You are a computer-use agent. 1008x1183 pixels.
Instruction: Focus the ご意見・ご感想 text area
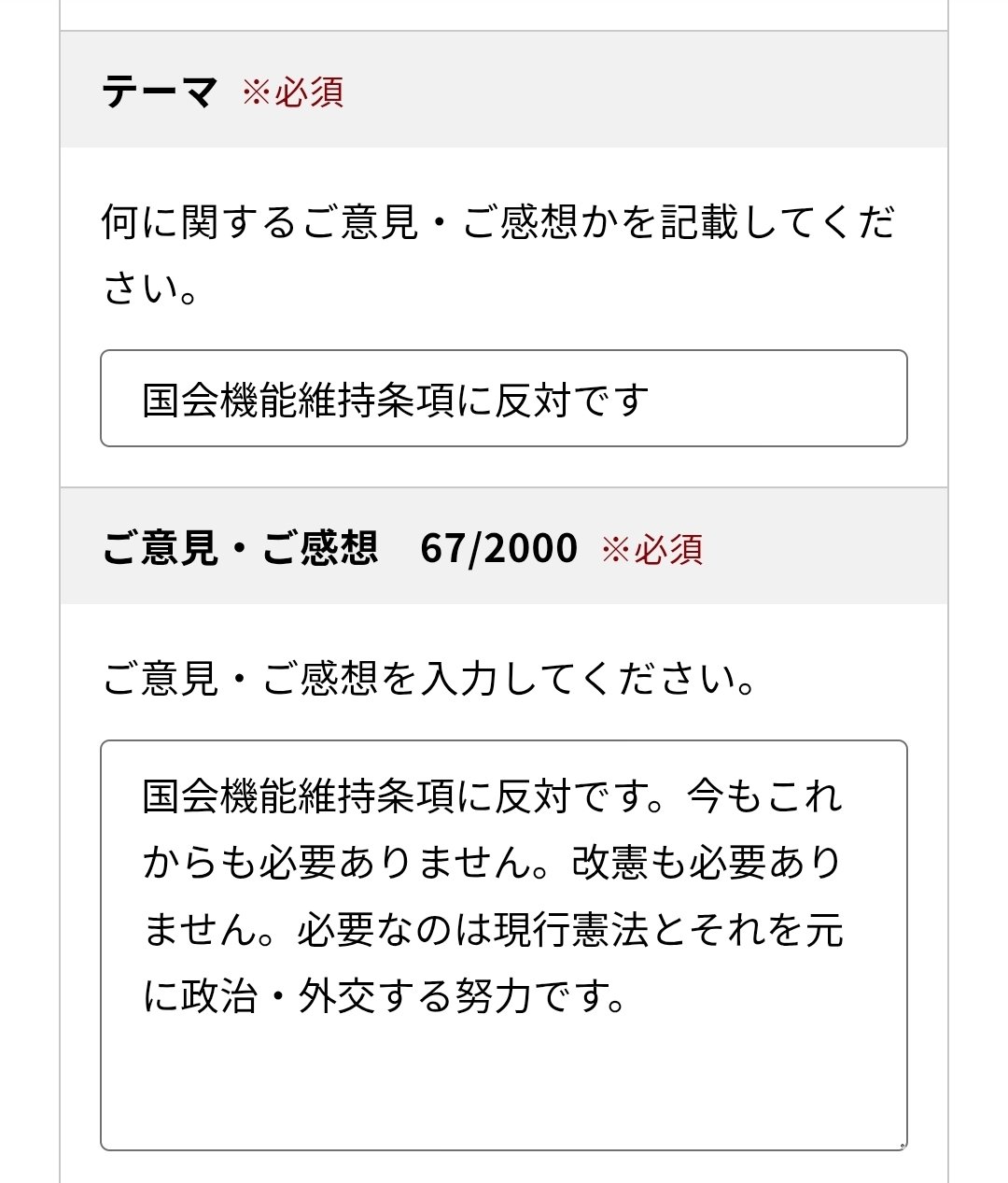point(503,944)
